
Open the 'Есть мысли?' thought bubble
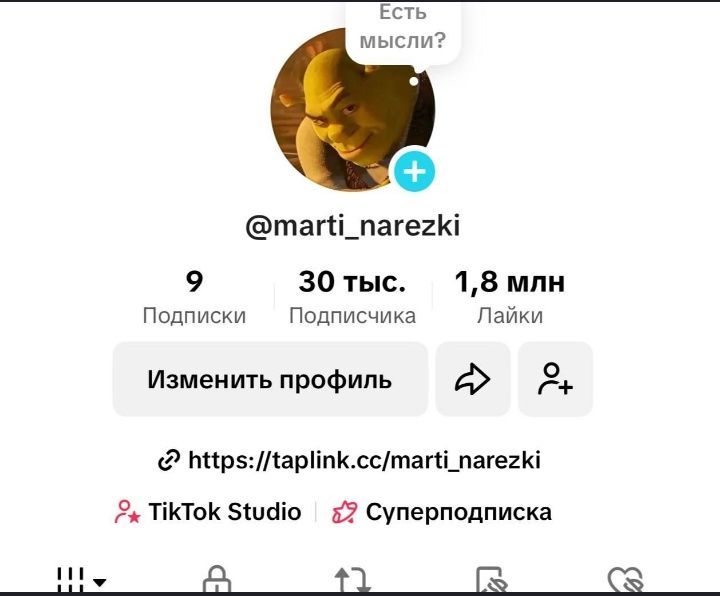[x=403, y=28]
